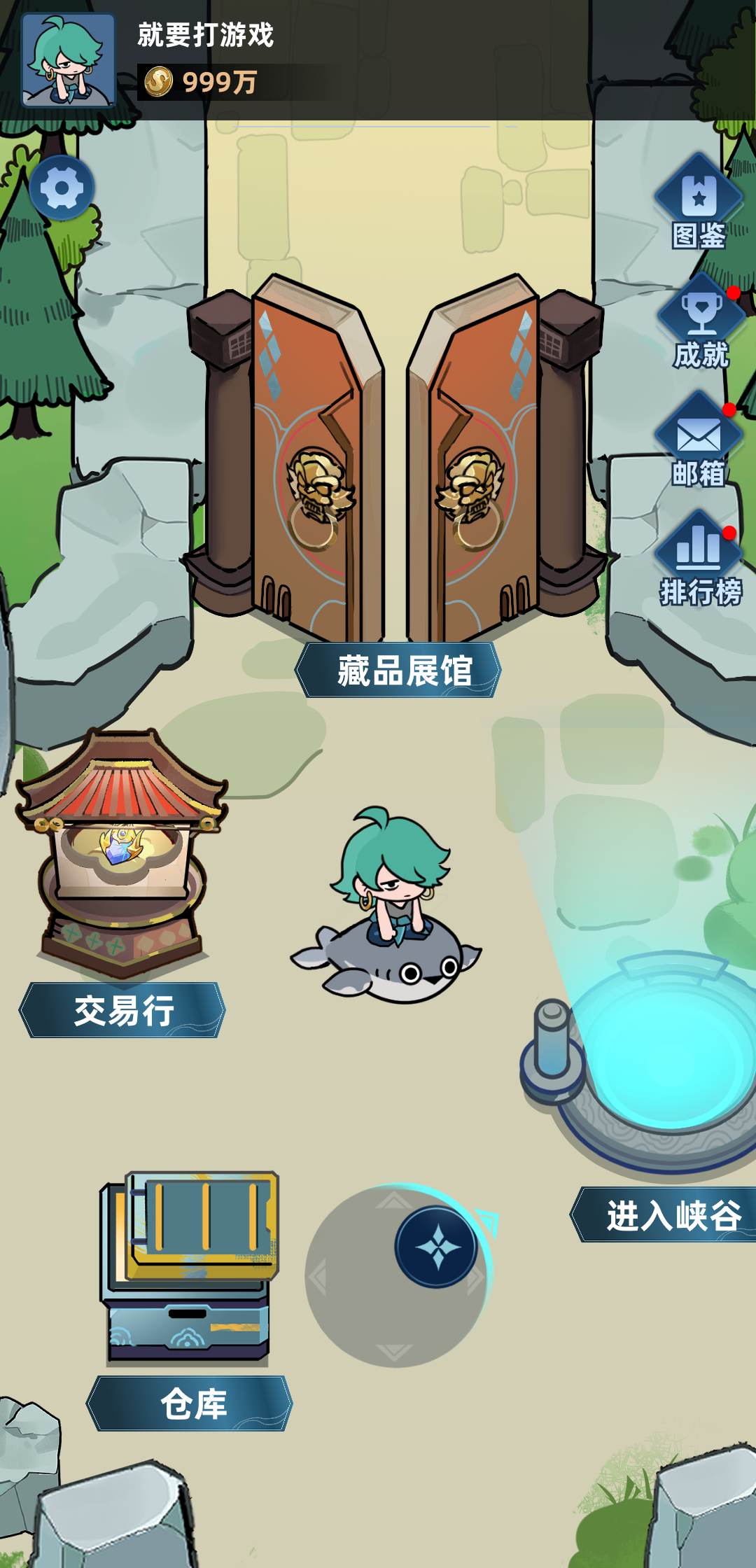The image size is (756, 1568).
Task: Open the settings gear icon
Action: click(x=62, y=188)
